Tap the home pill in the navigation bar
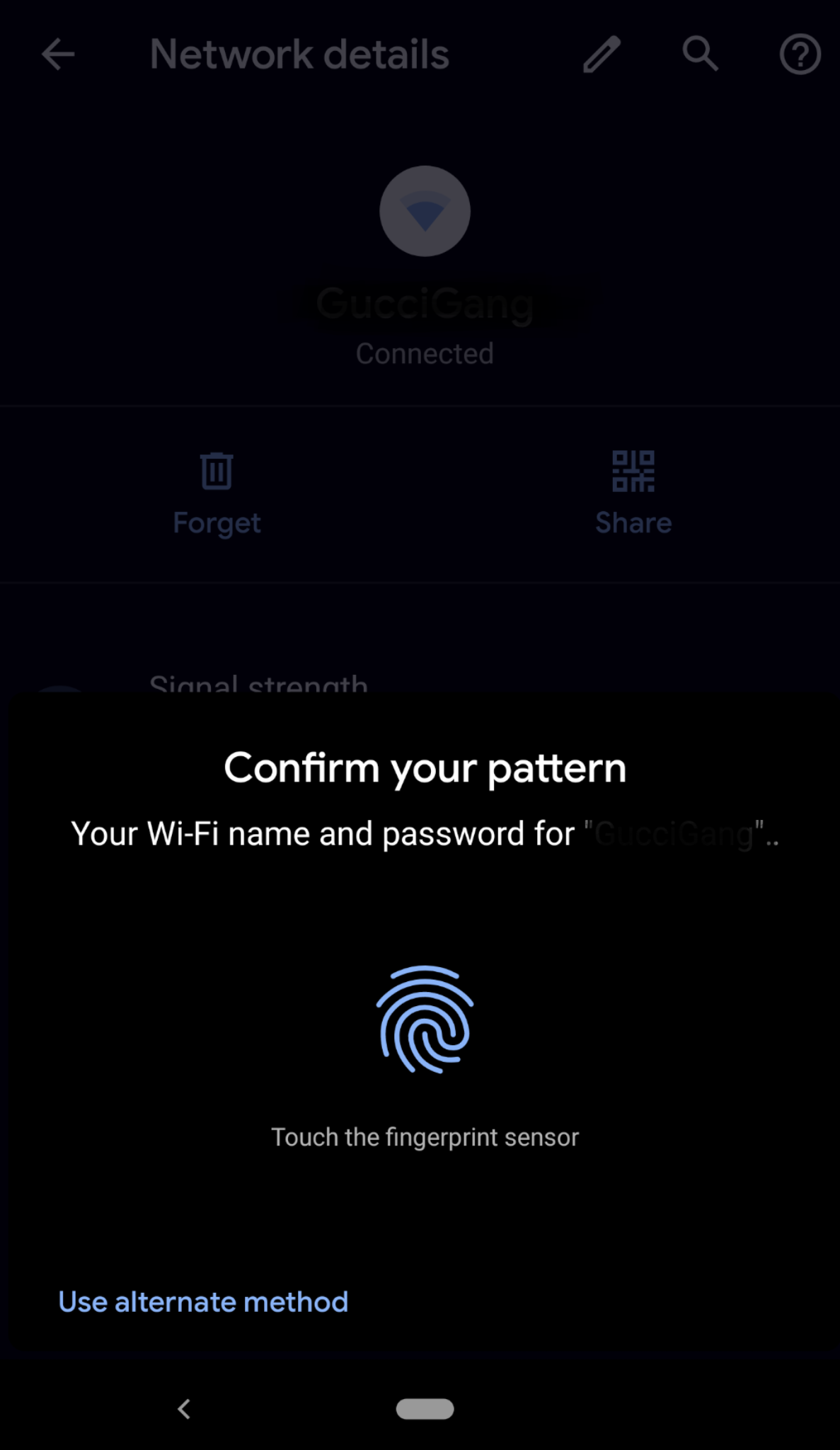Image resolution: width=840 pixels, height=1450 pixels. coord(425,1409)
